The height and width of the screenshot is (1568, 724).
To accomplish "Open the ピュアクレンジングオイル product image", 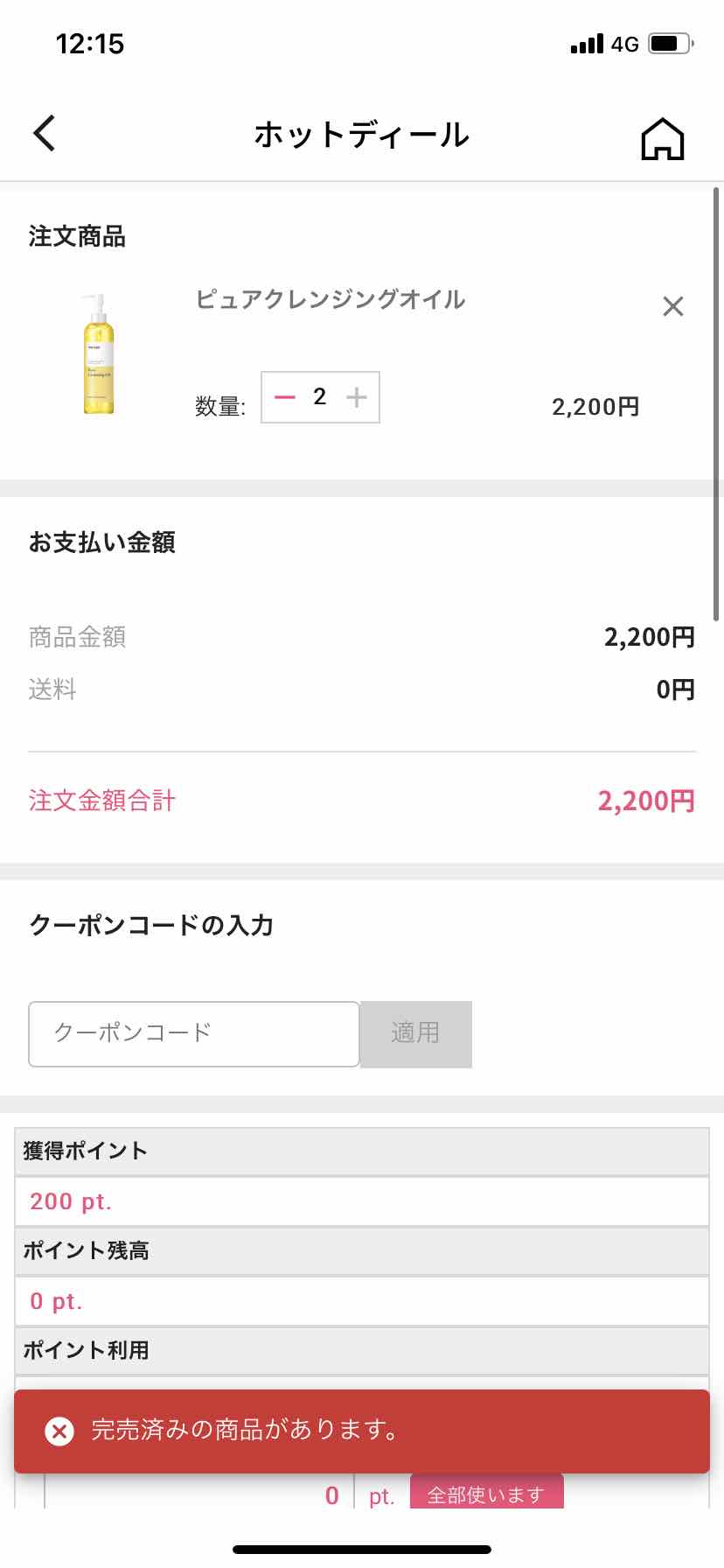I will [98, 353].
